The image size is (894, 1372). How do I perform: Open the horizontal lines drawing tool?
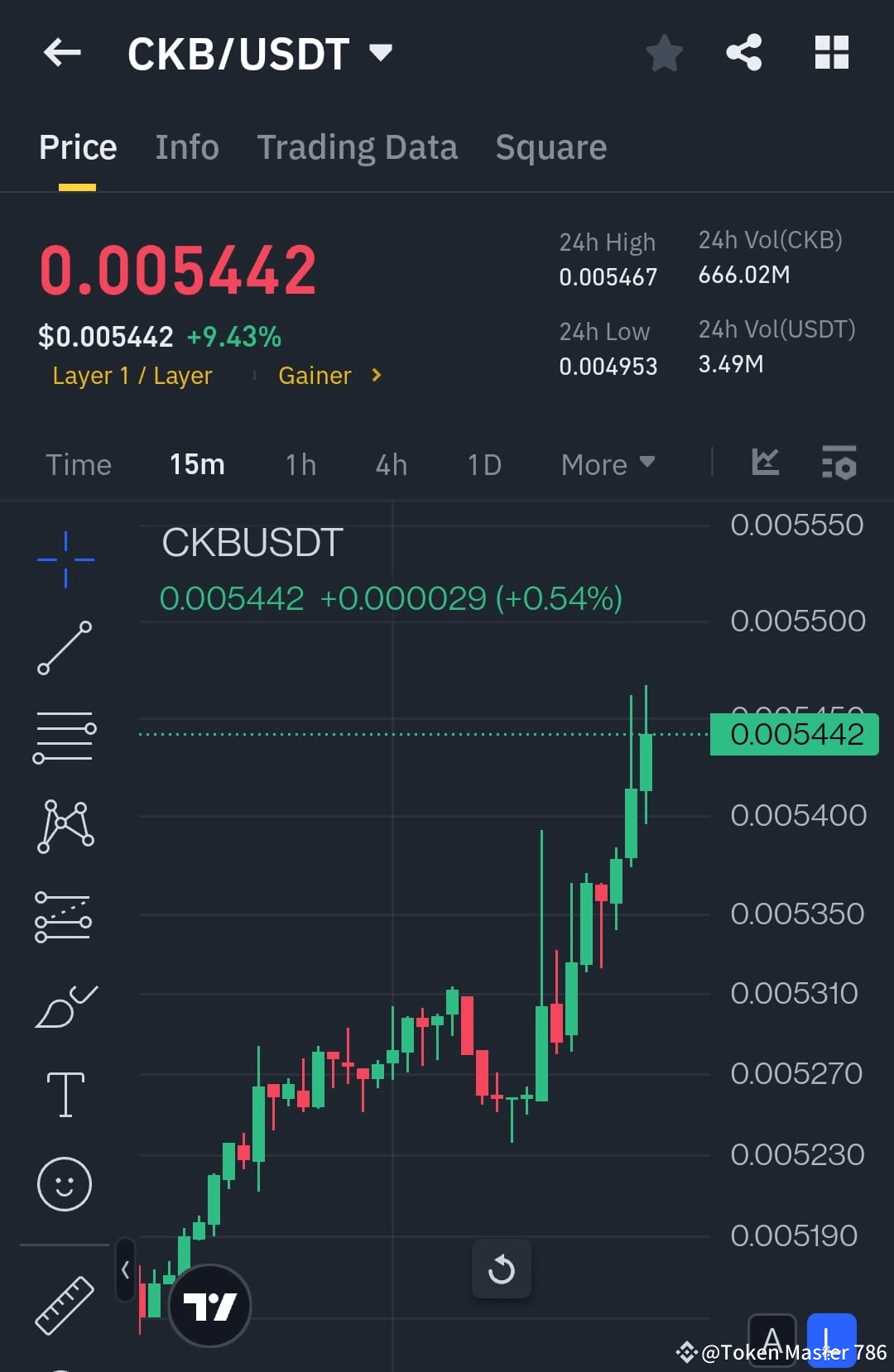point(65,736)
